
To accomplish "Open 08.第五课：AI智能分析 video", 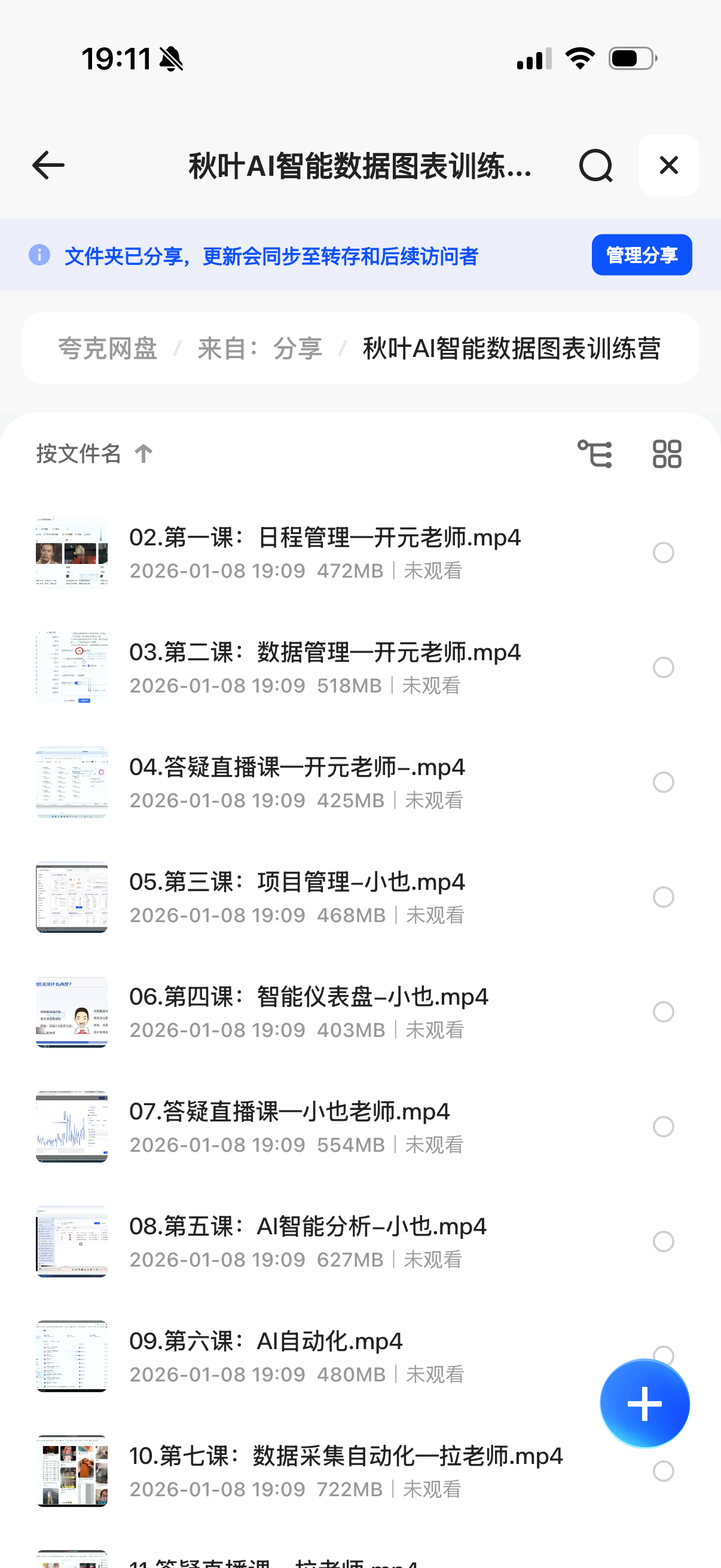I will coord(308,1227).
